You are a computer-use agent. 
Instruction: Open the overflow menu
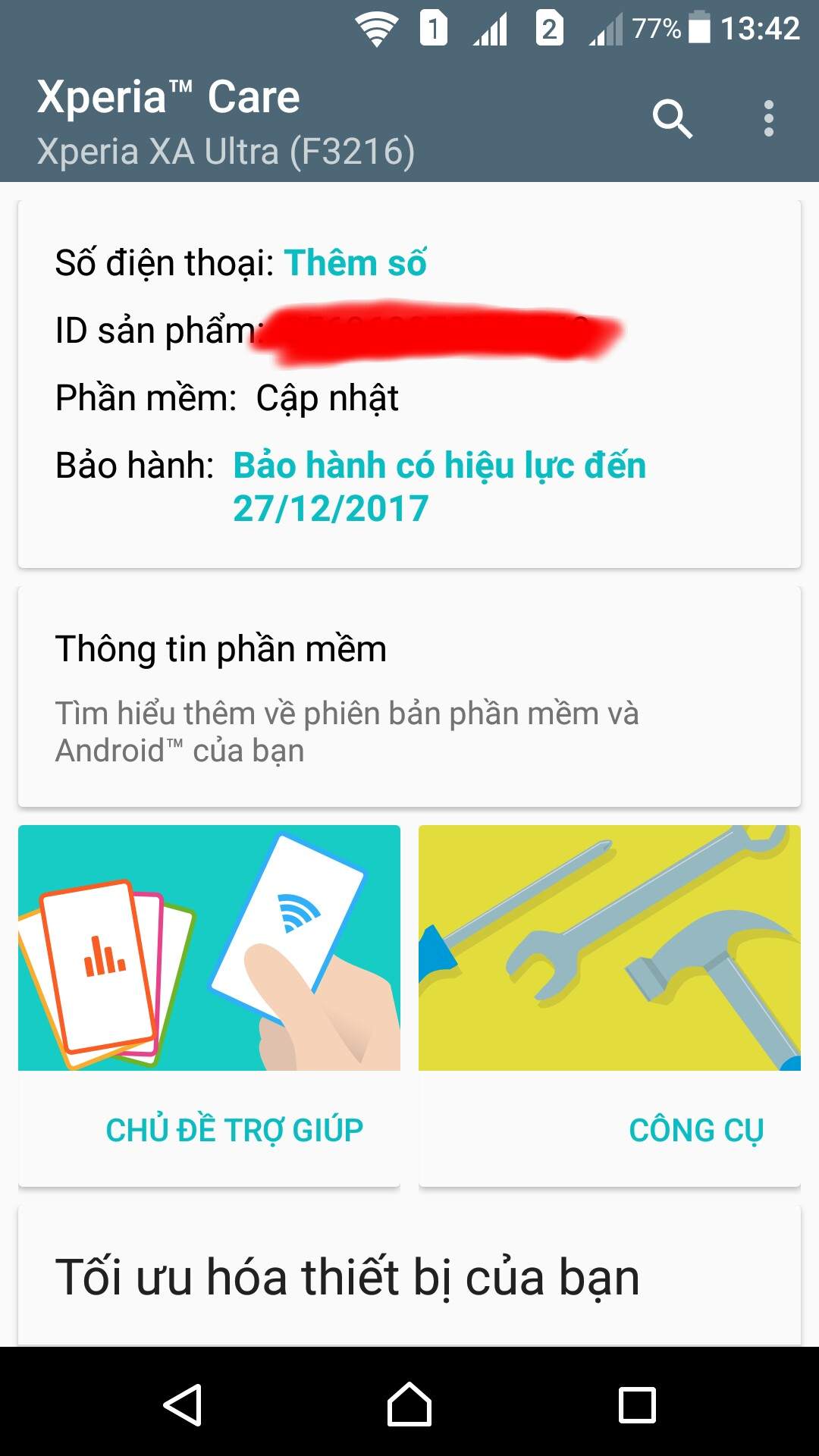768,119
